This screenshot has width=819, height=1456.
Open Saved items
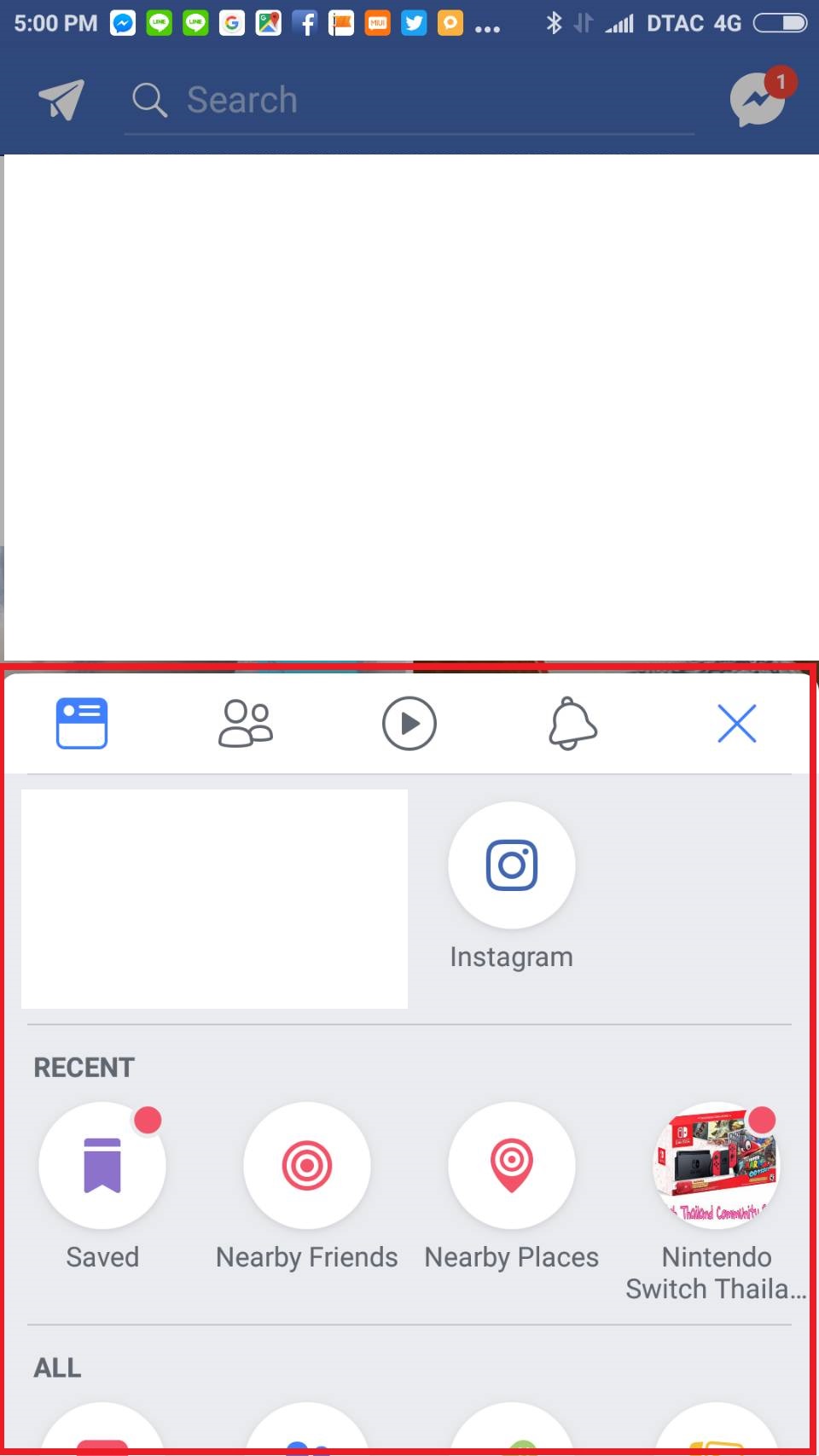click(x=102, y=1187)
